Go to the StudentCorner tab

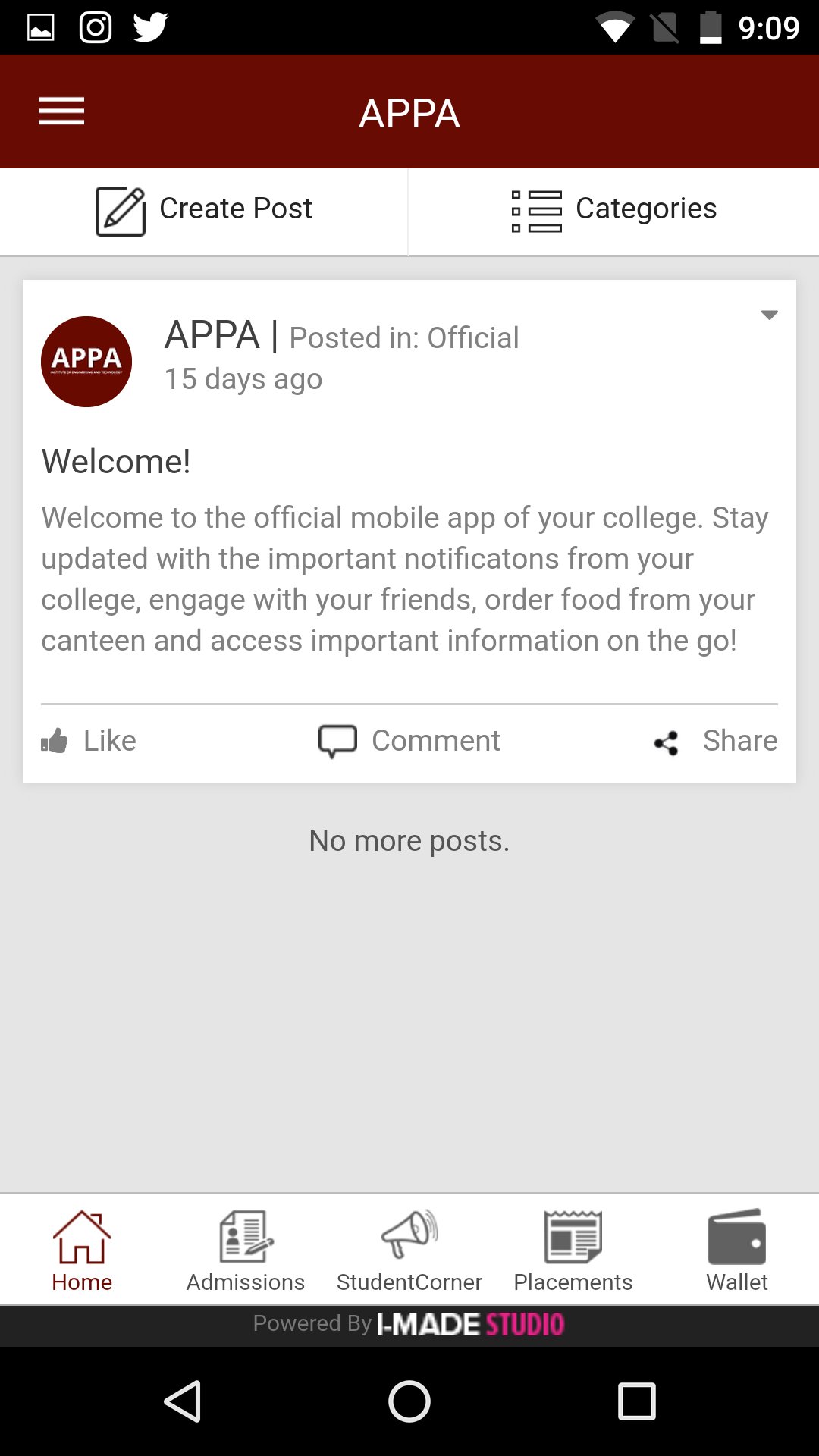(x=409, y=1250)
